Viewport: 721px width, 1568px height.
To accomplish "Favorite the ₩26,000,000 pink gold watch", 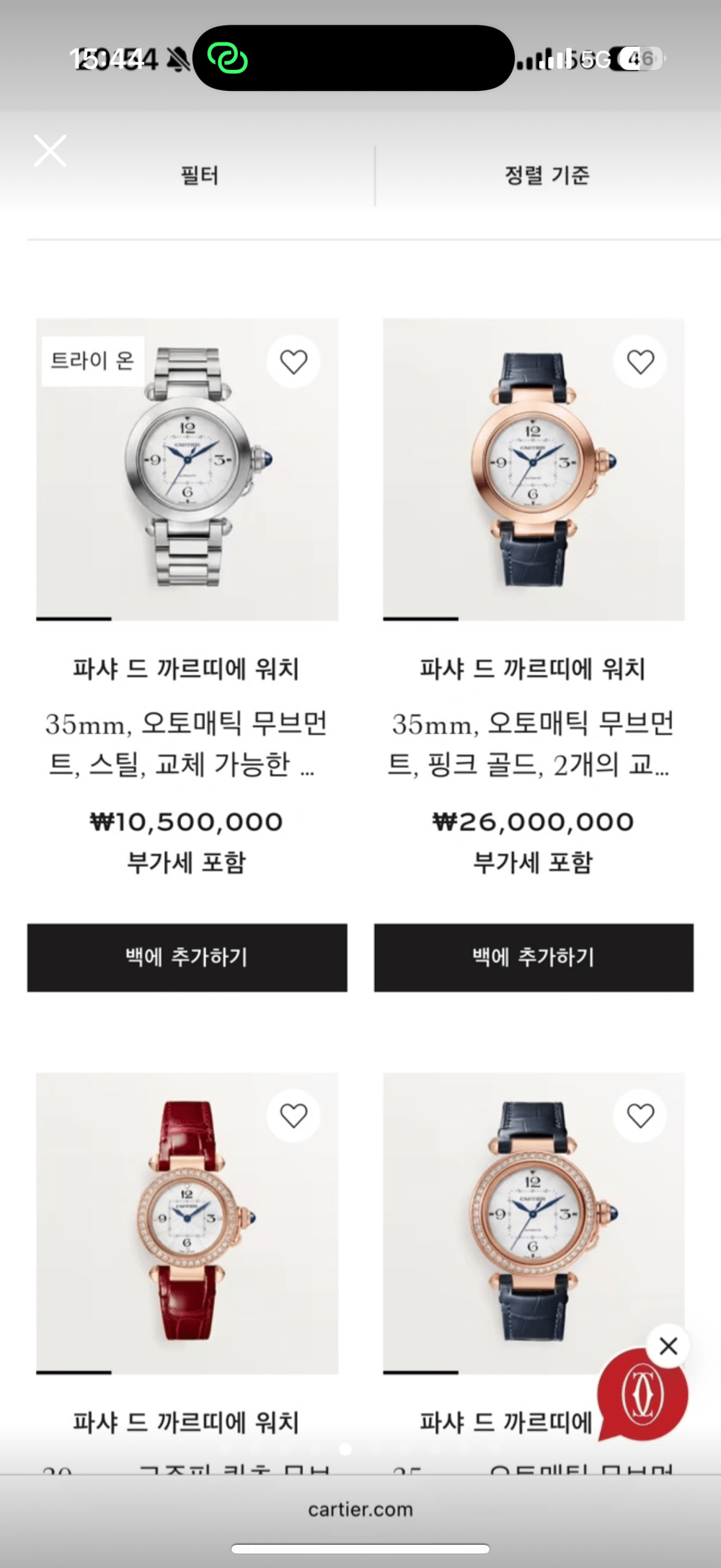I will click(x=640, y=361).
